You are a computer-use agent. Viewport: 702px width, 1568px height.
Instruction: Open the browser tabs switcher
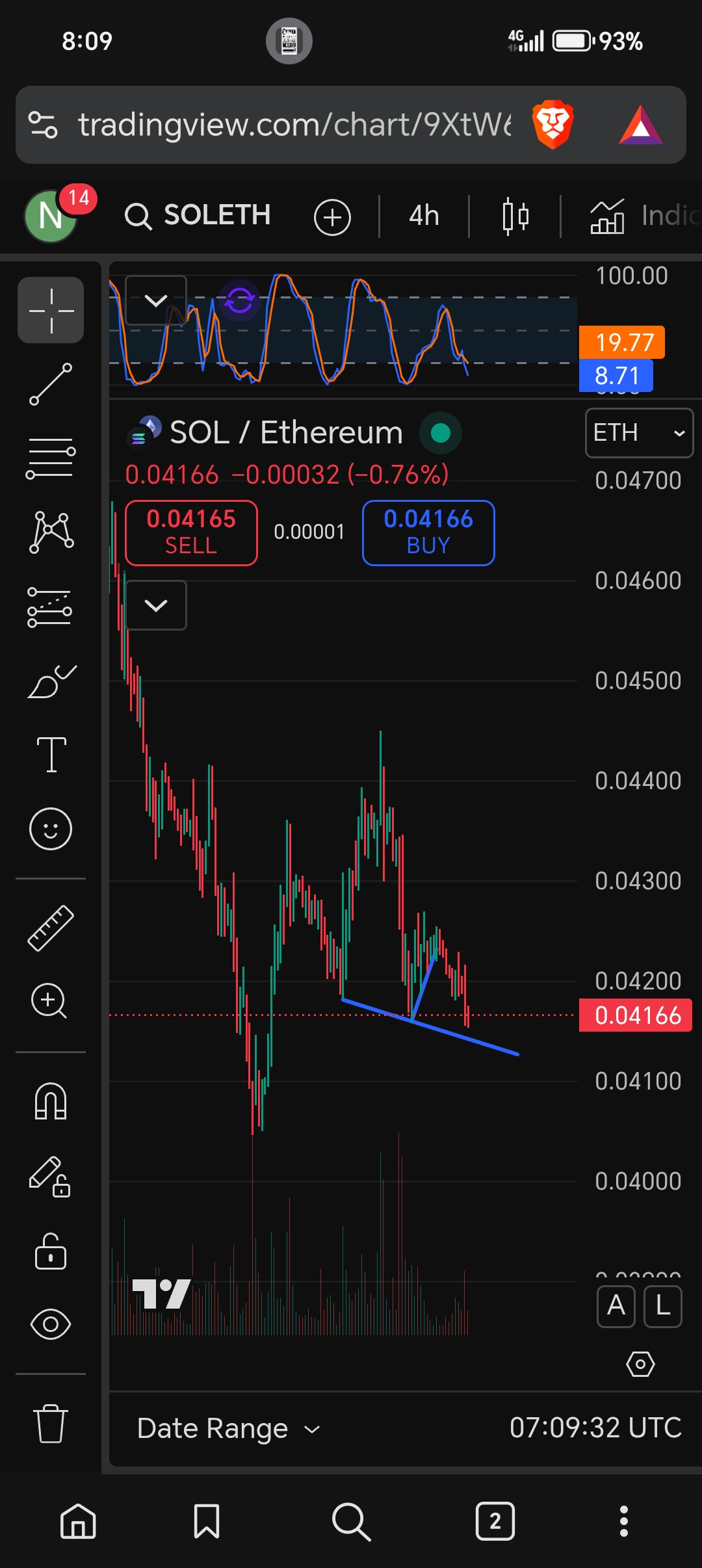(495, 1521)
